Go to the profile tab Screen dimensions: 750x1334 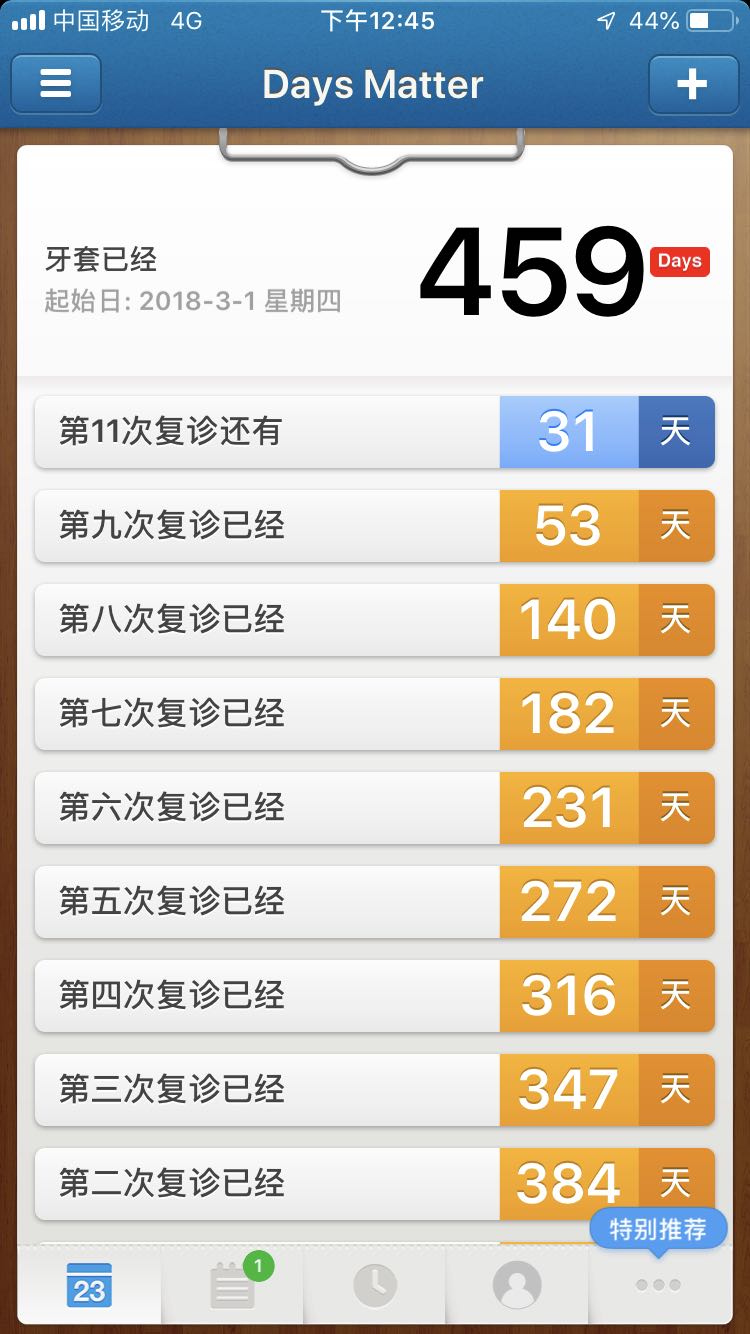point(517,1285)
